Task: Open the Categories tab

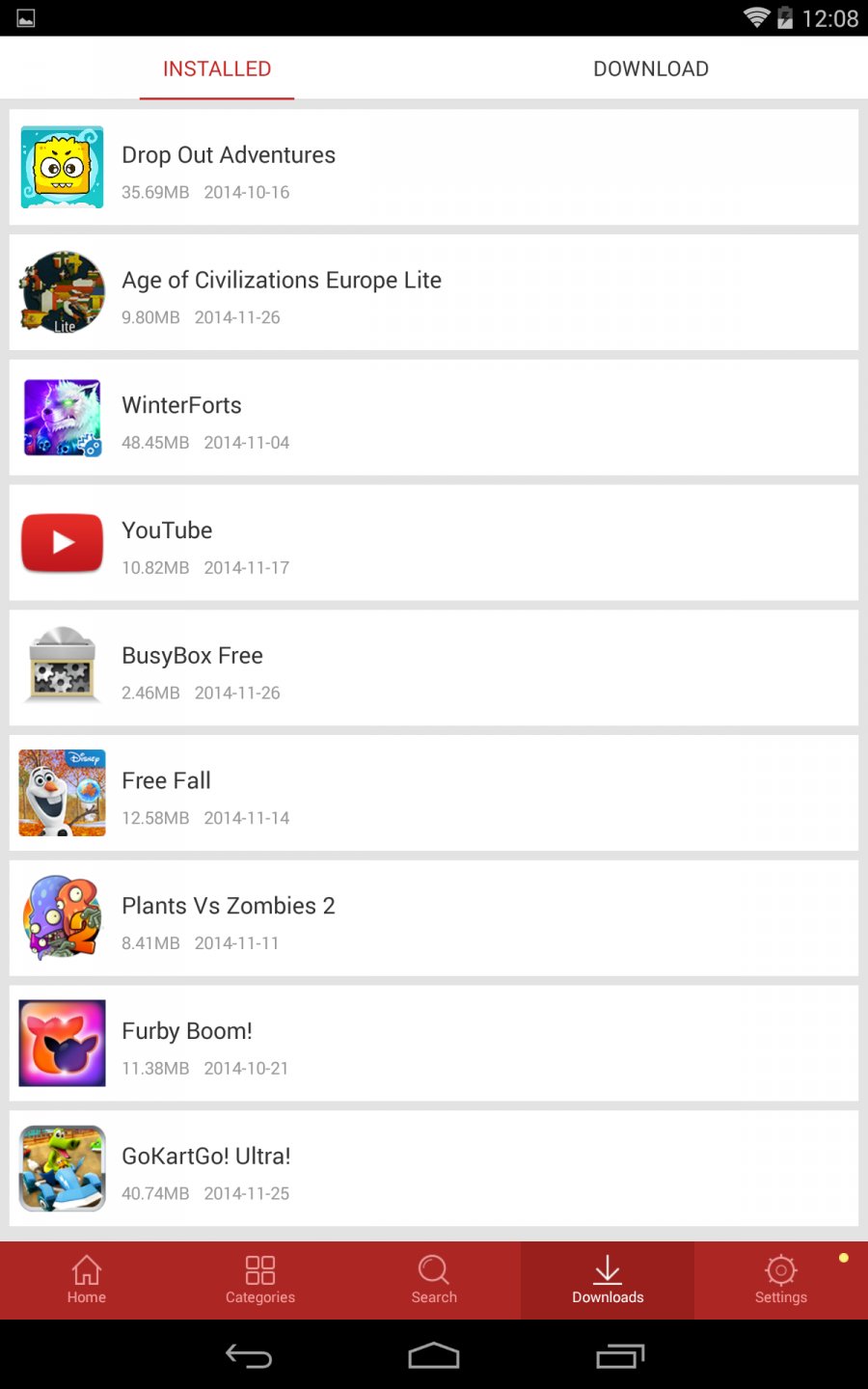Action: click(260, 1281)
